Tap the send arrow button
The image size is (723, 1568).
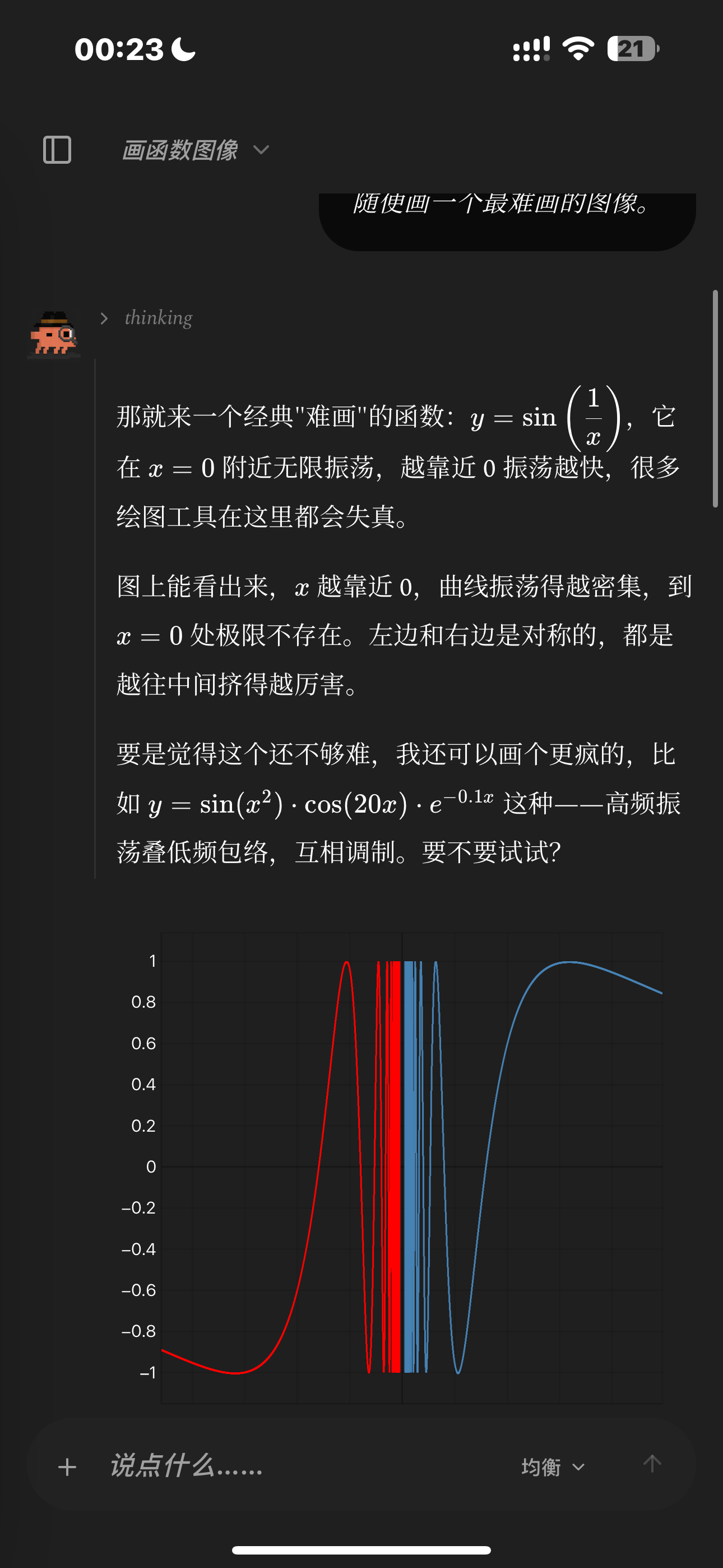(x=652, y=1463)
